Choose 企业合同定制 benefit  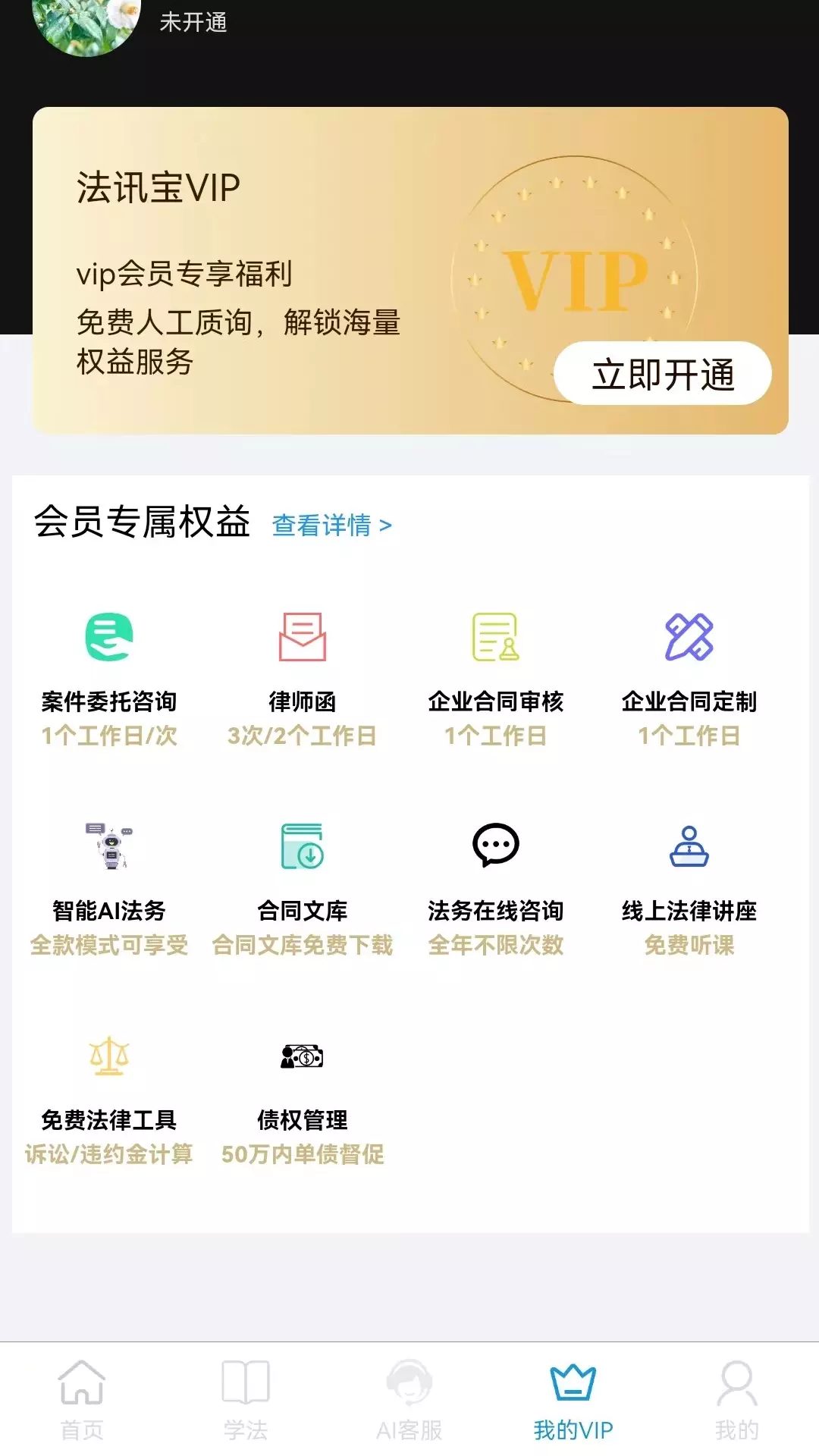click(x=689, y=679)
